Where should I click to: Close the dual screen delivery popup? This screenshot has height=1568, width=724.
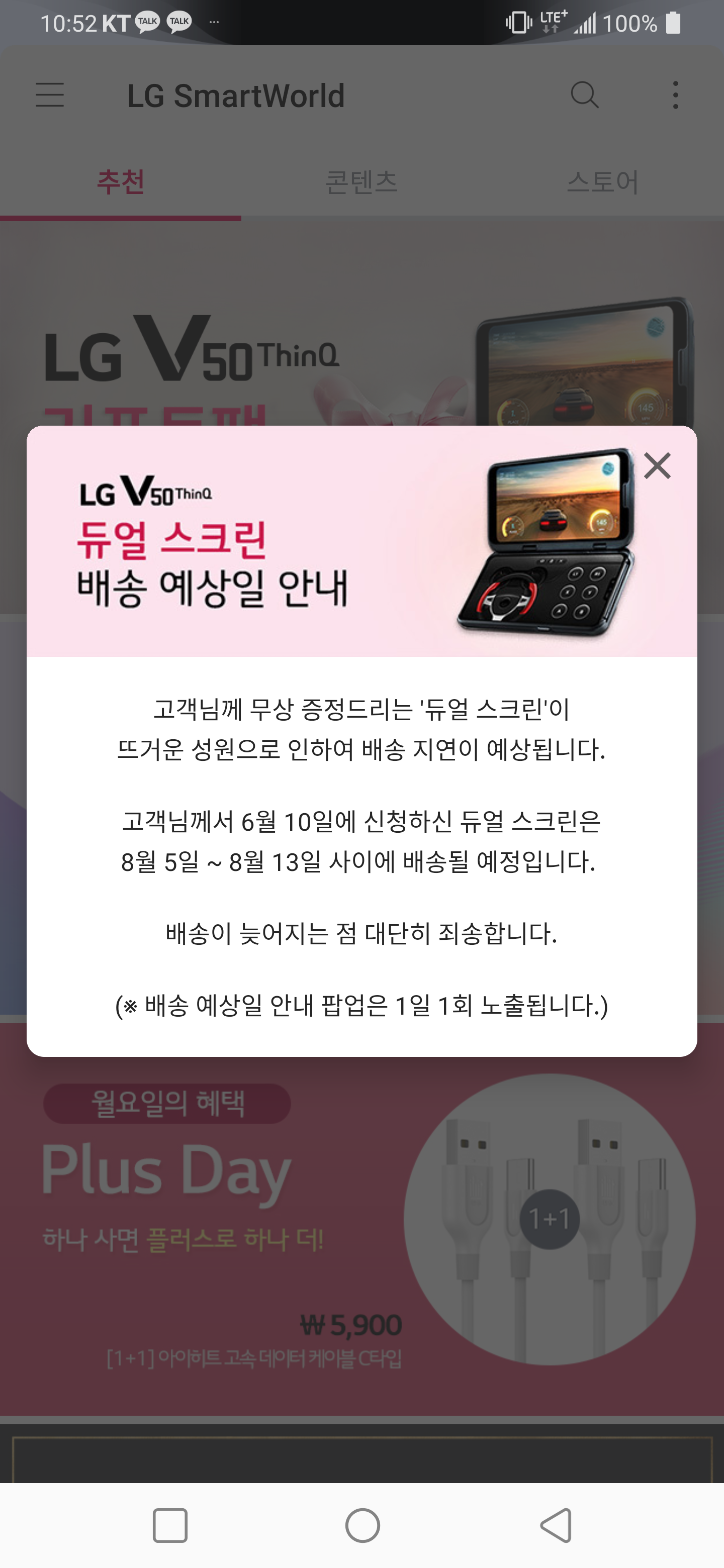point(657,466)
